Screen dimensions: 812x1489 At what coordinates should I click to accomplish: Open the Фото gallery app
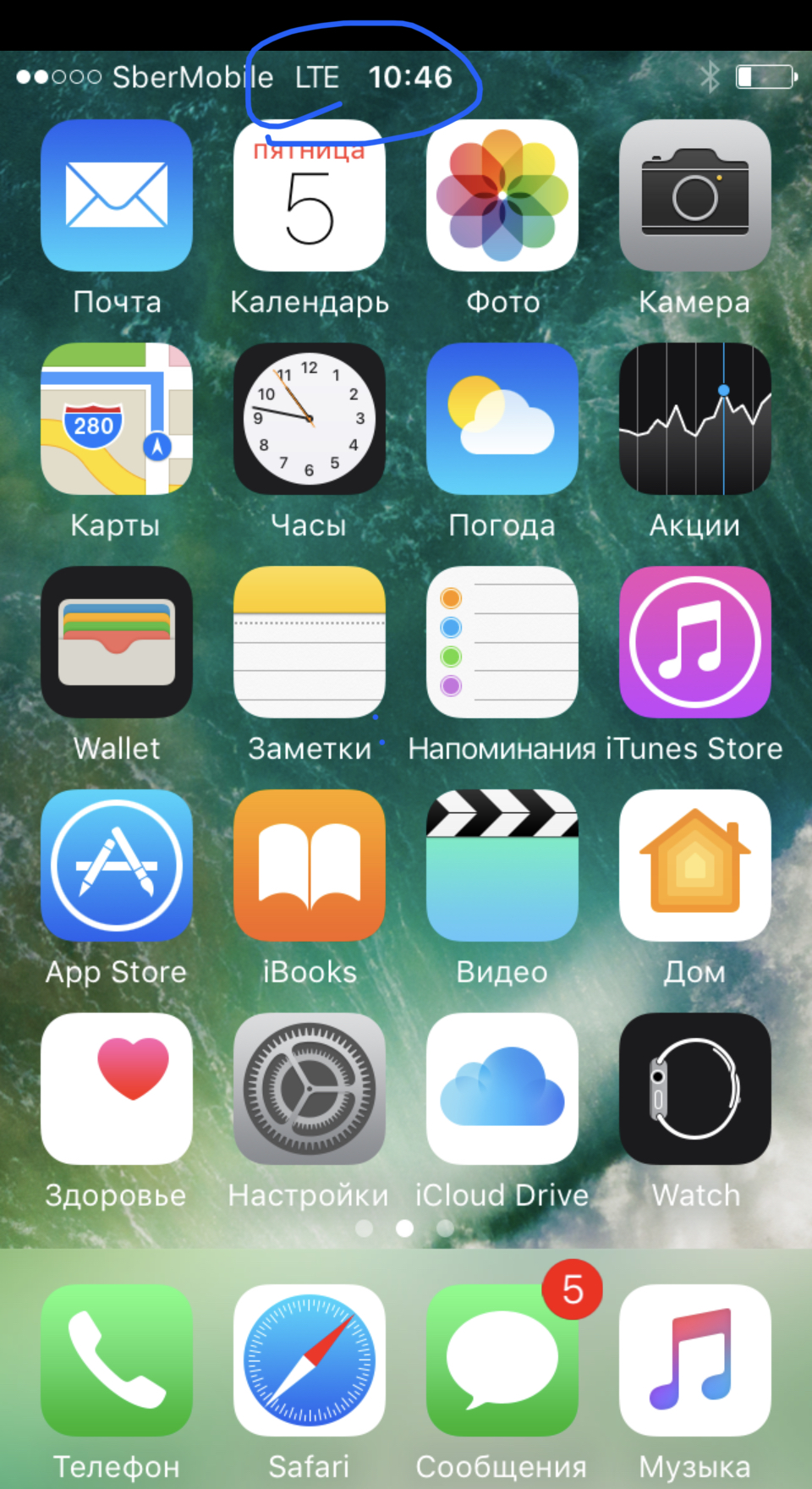(x=502, y=195)
